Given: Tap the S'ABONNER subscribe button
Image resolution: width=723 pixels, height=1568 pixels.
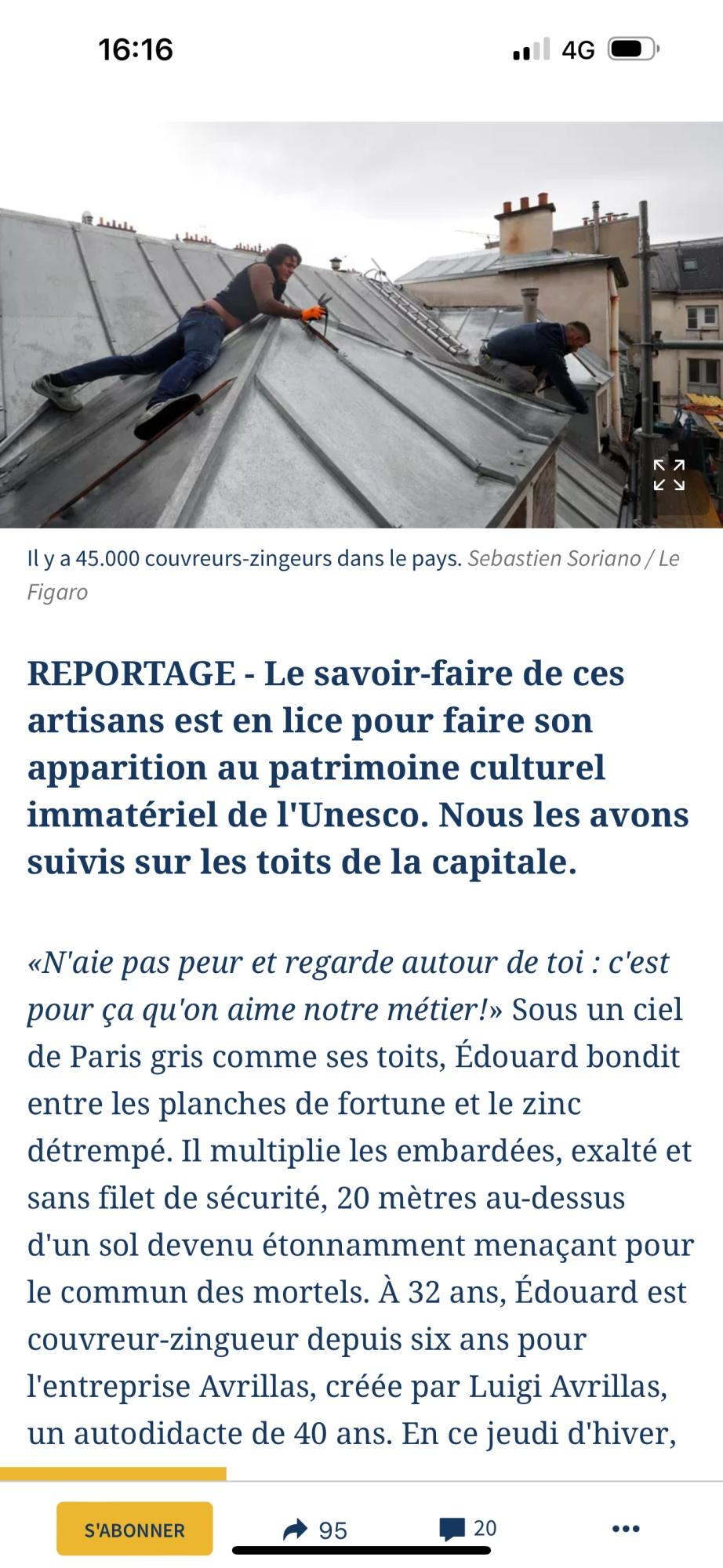Looking at the screenshot, I should (x=135, y=1529).
